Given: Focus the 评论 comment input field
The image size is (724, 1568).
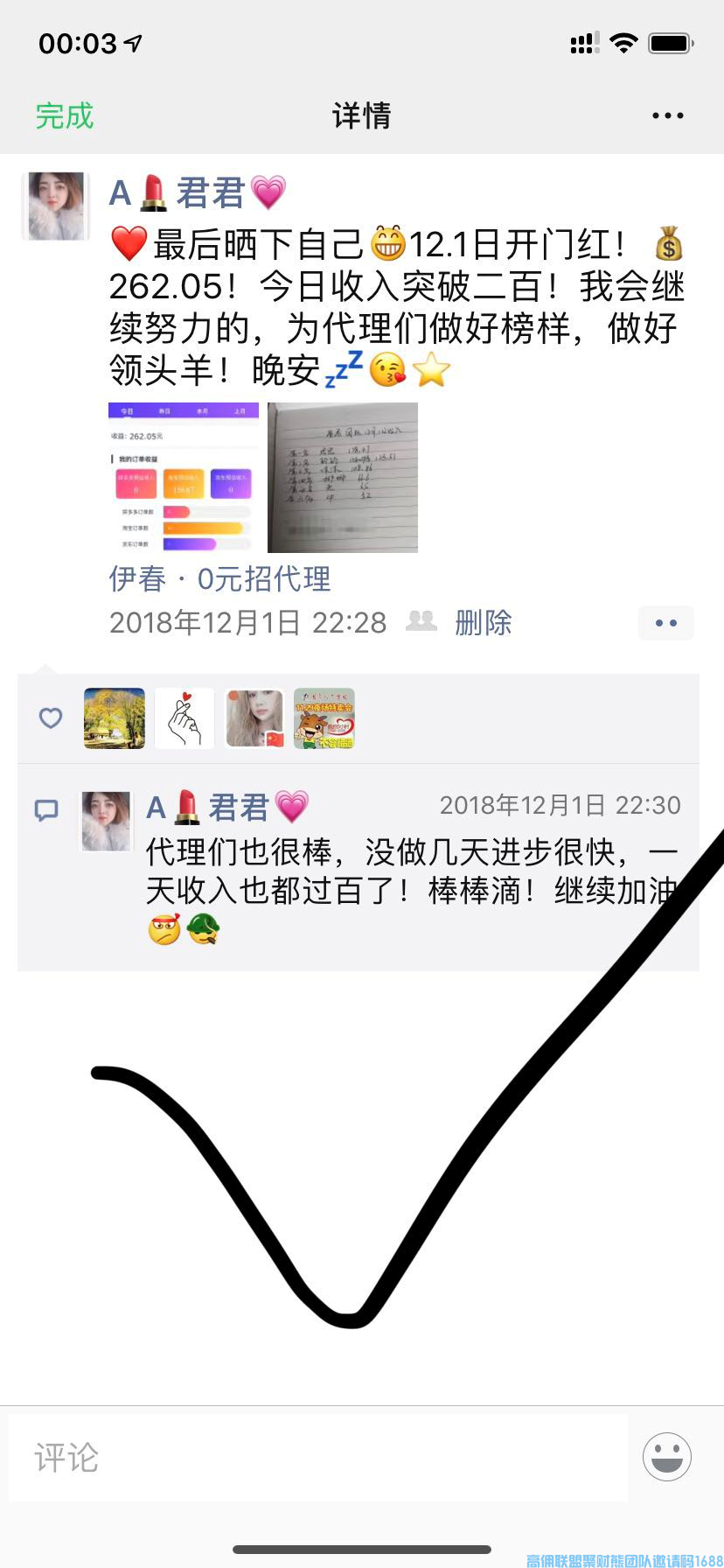Looking at the screenshot, I should click(x=318, y=1458).
